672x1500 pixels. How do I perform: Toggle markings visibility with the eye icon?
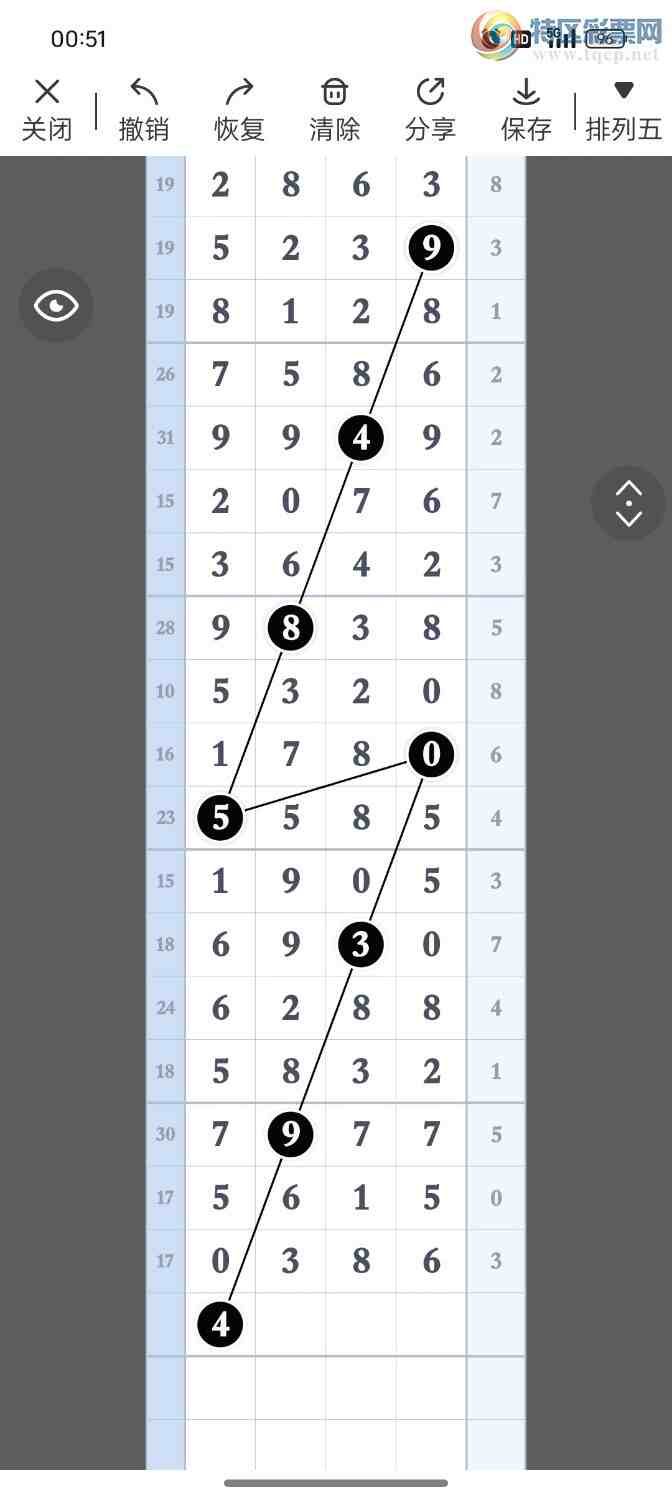click(56, 305)
